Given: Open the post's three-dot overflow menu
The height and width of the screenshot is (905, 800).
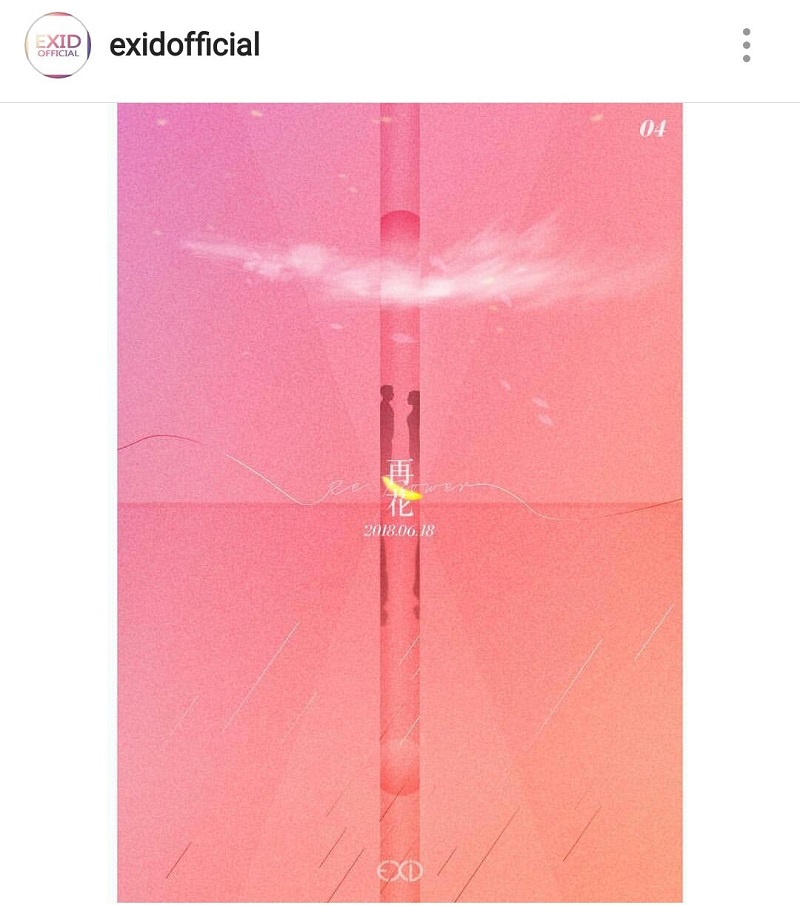Looking at the screenshot, I should coord(746,45).
